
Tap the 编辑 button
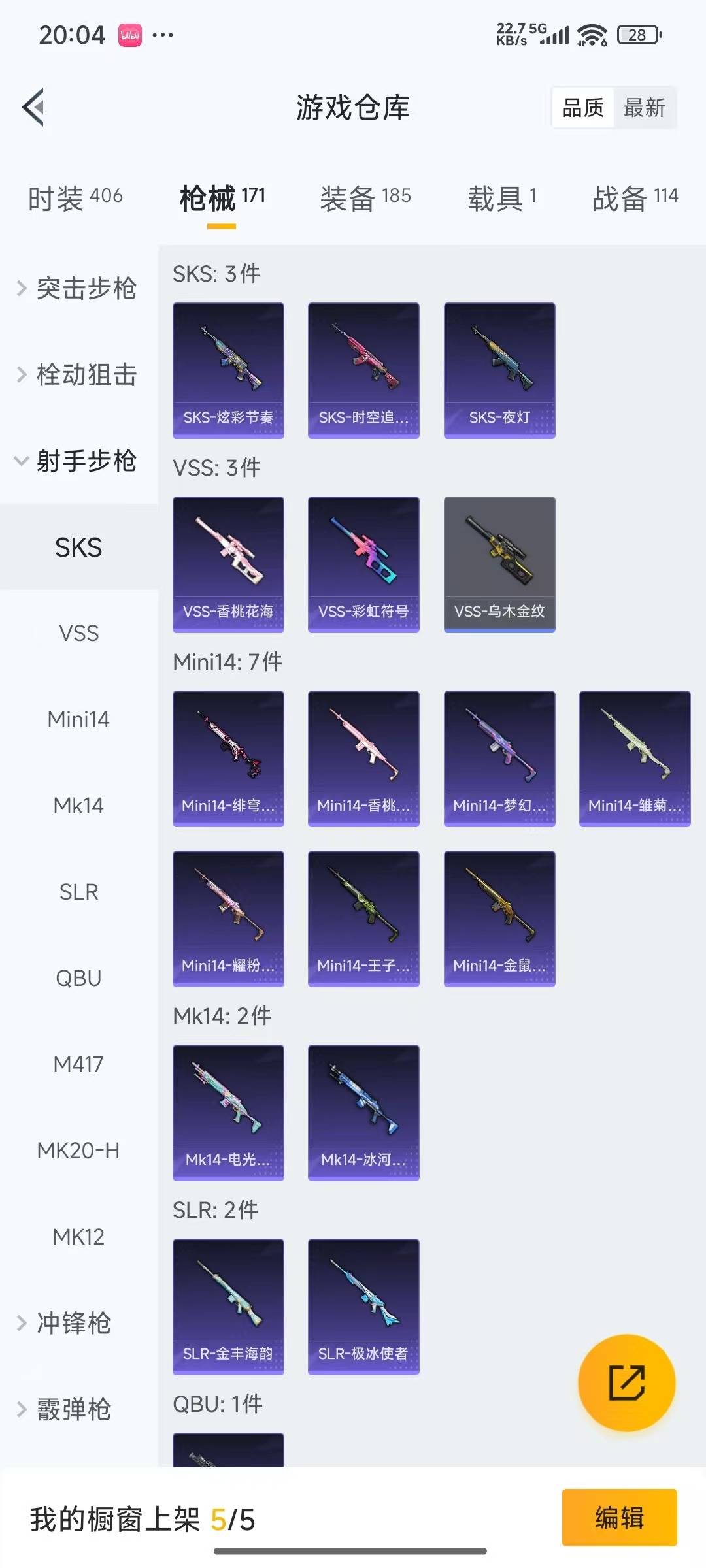pos(618,1517)
